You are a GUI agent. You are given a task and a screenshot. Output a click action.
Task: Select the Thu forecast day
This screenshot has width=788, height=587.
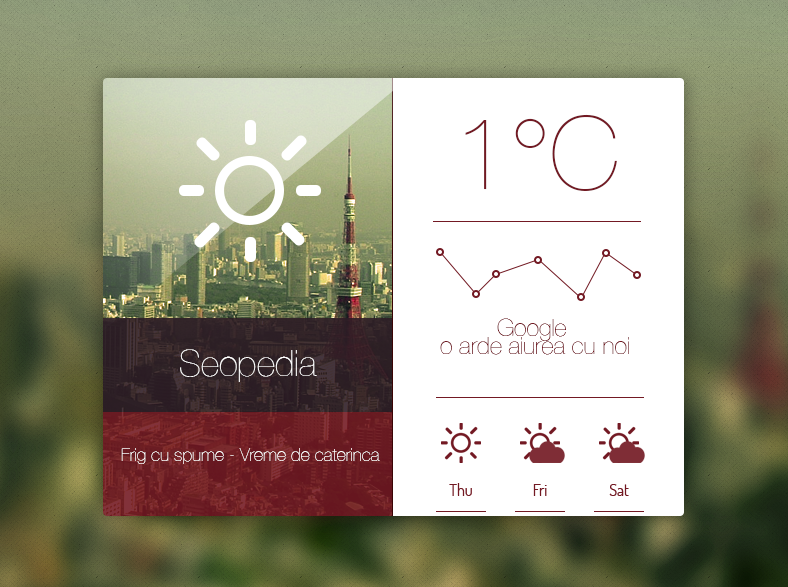tap(461, 490)
